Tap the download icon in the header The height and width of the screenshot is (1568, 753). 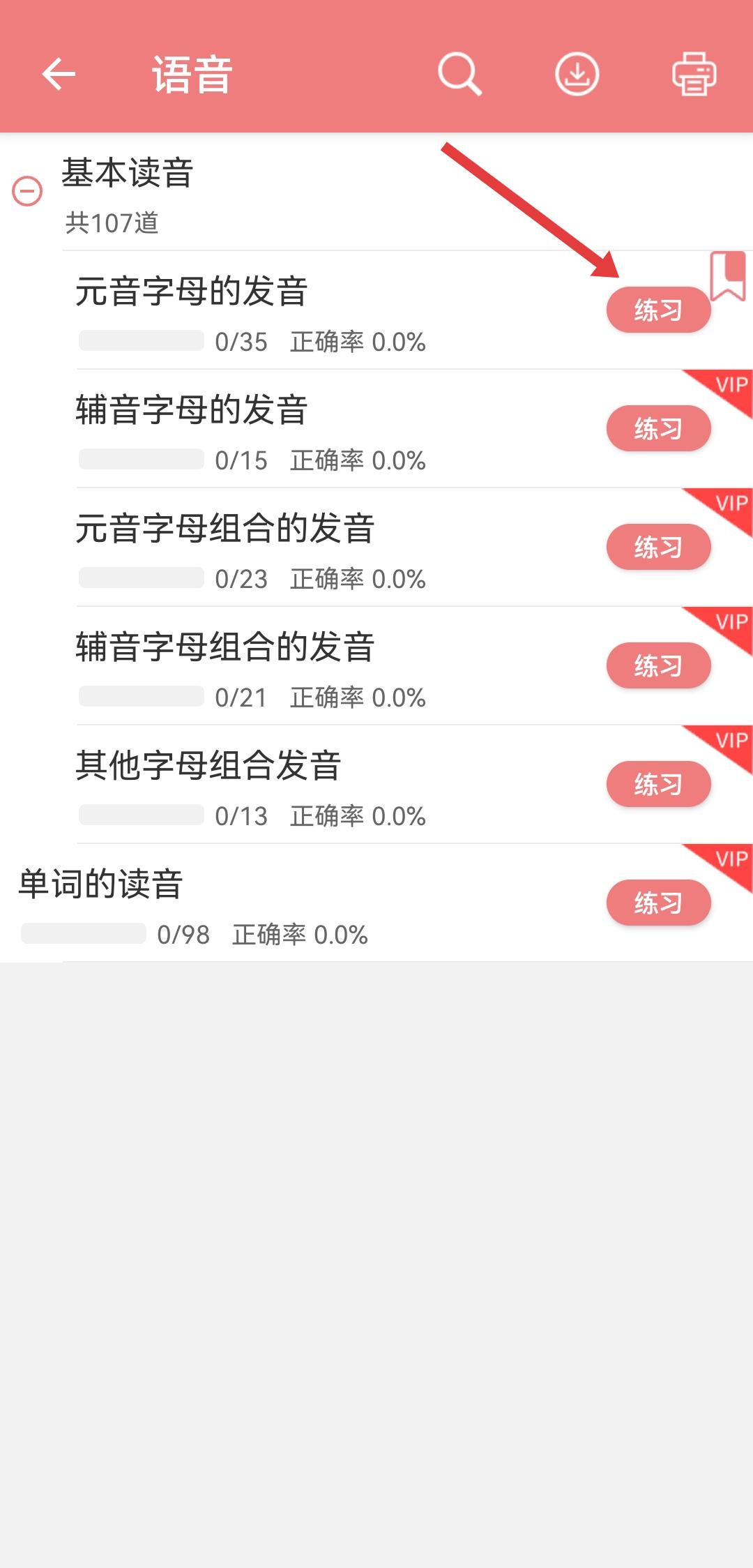577,74
